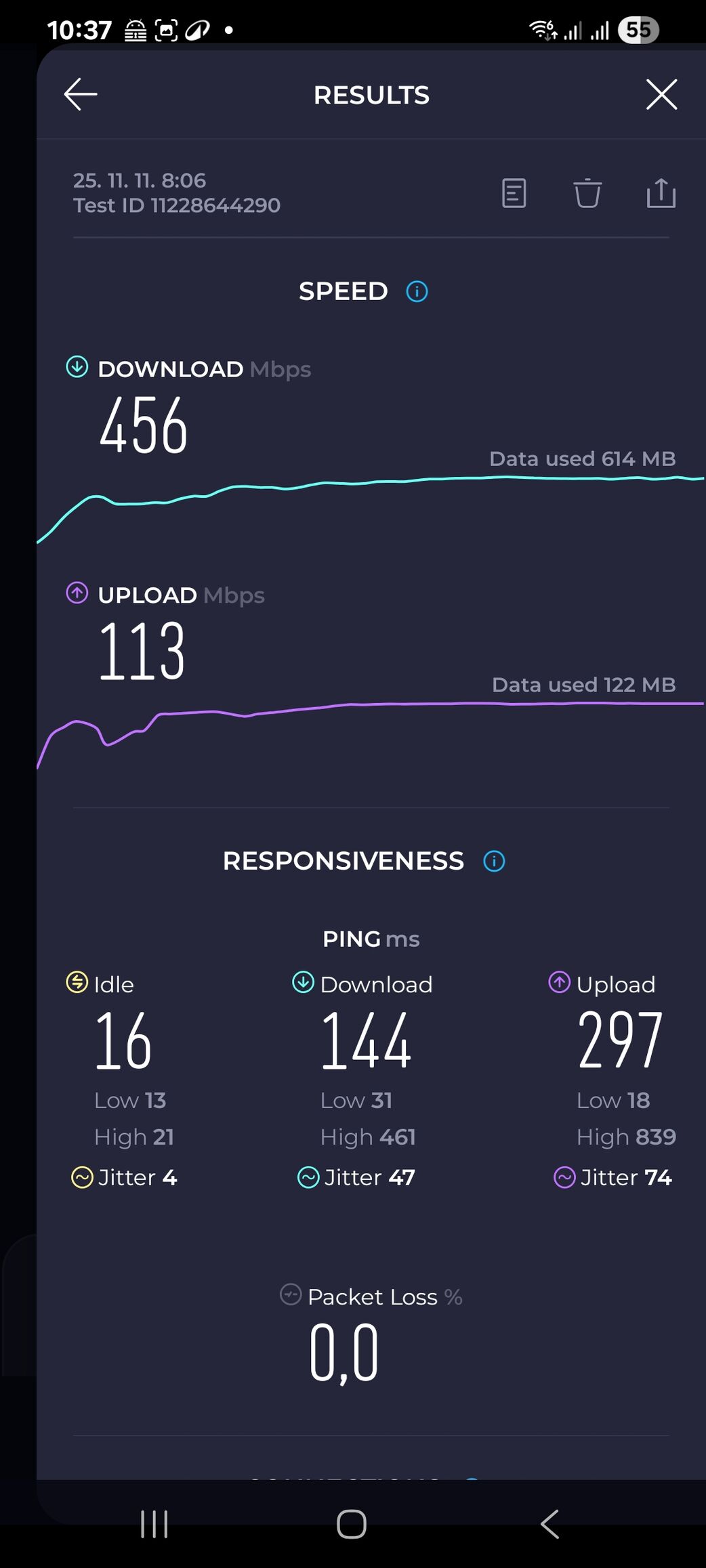Open the info icon next to SPEED
This screenshot has width=706, height=1568.
417,292
